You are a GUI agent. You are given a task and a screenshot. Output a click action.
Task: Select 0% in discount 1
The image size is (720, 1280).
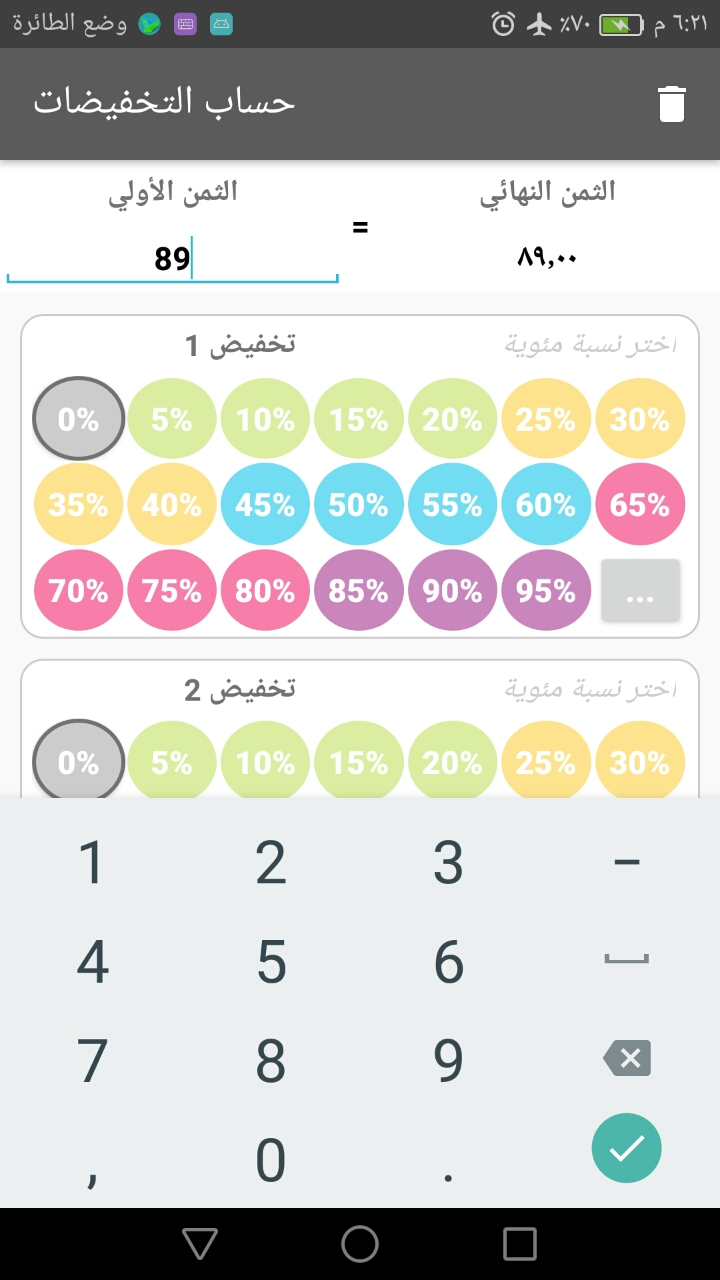point(79,420)
